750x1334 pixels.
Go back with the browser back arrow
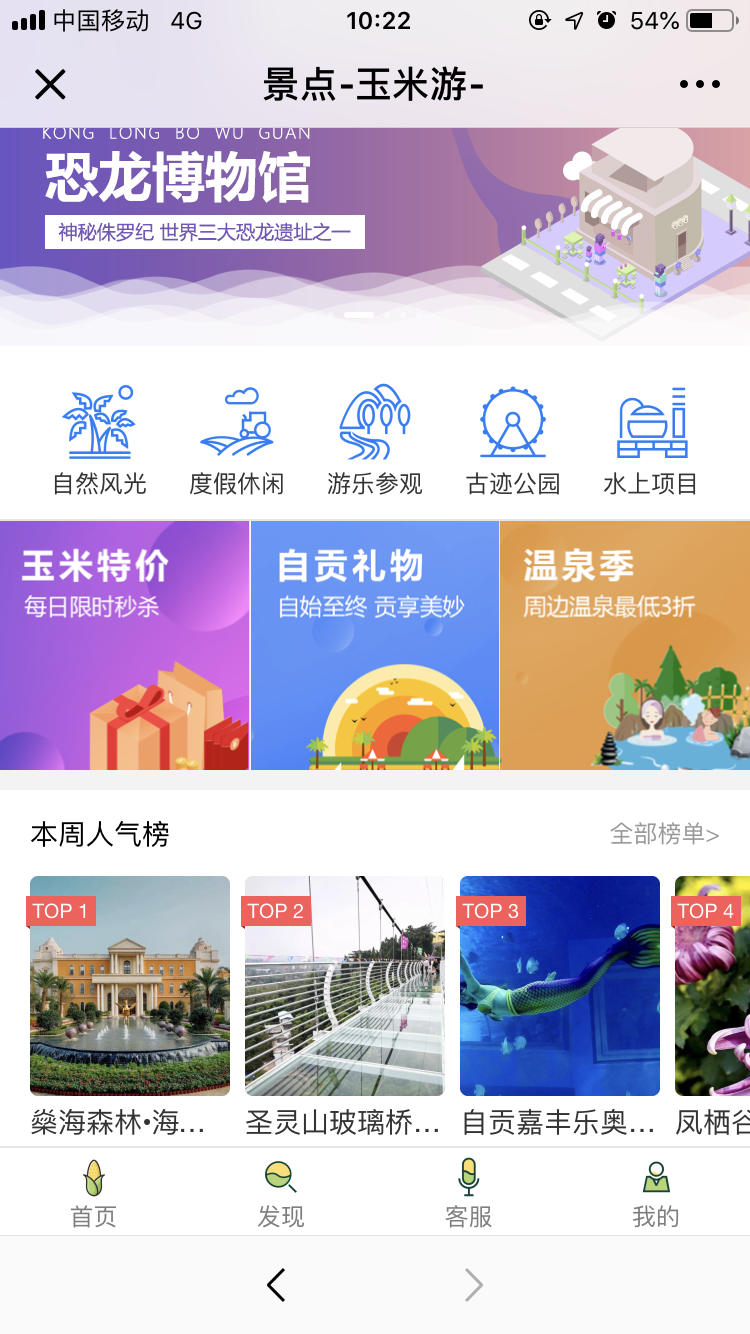point(277,1285)
